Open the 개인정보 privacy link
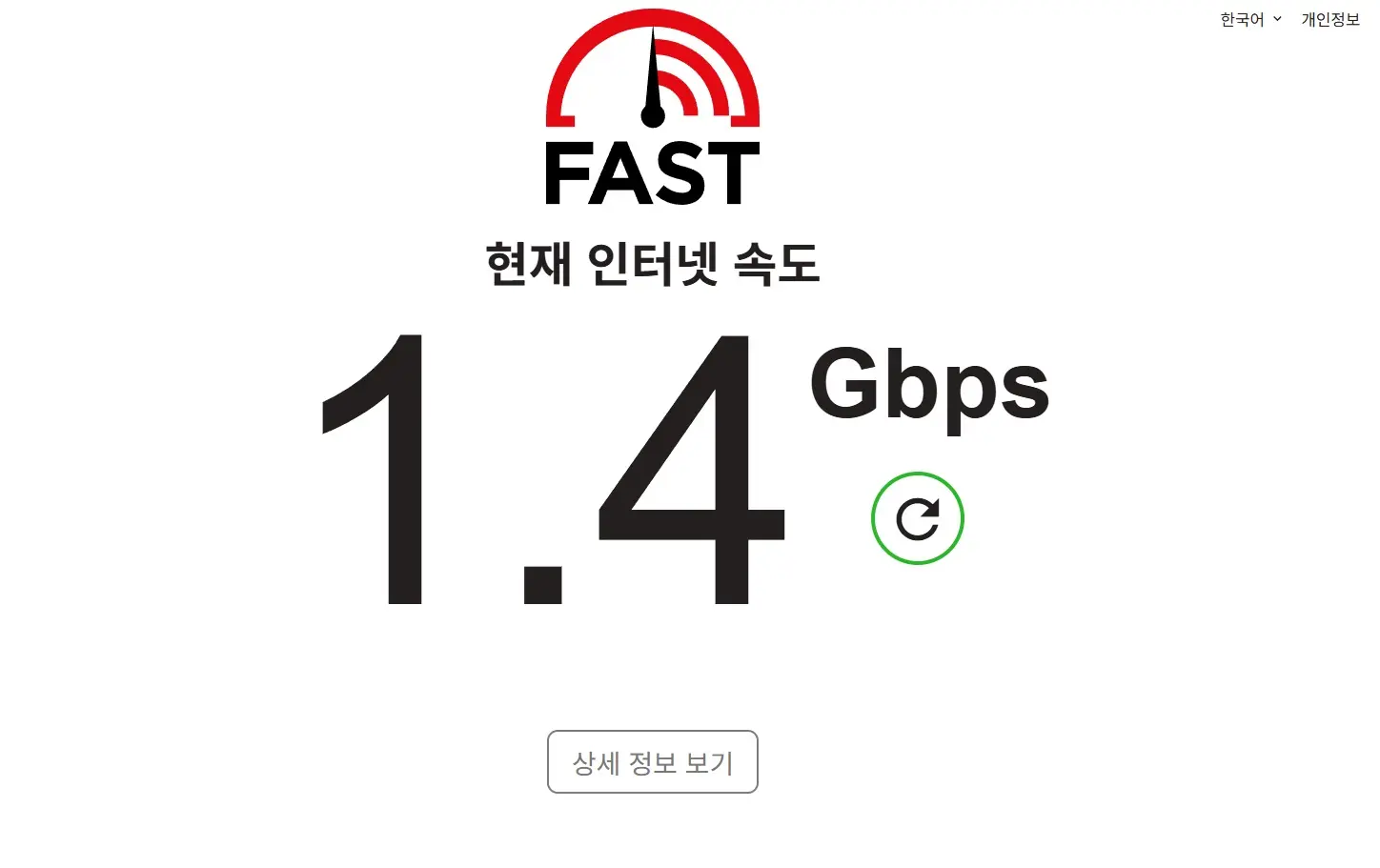This screenshot has height=868, width=1380. (x=1329, y=19)
